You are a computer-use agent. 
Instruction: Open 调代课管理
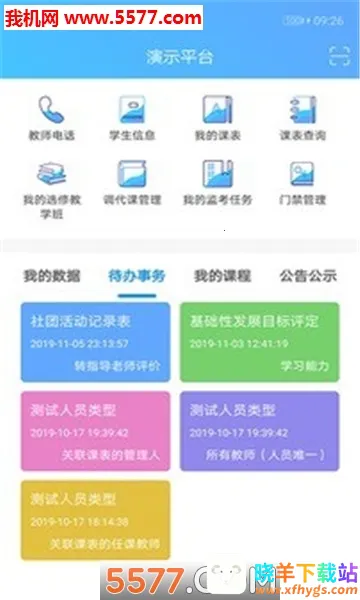coord(132,183)
